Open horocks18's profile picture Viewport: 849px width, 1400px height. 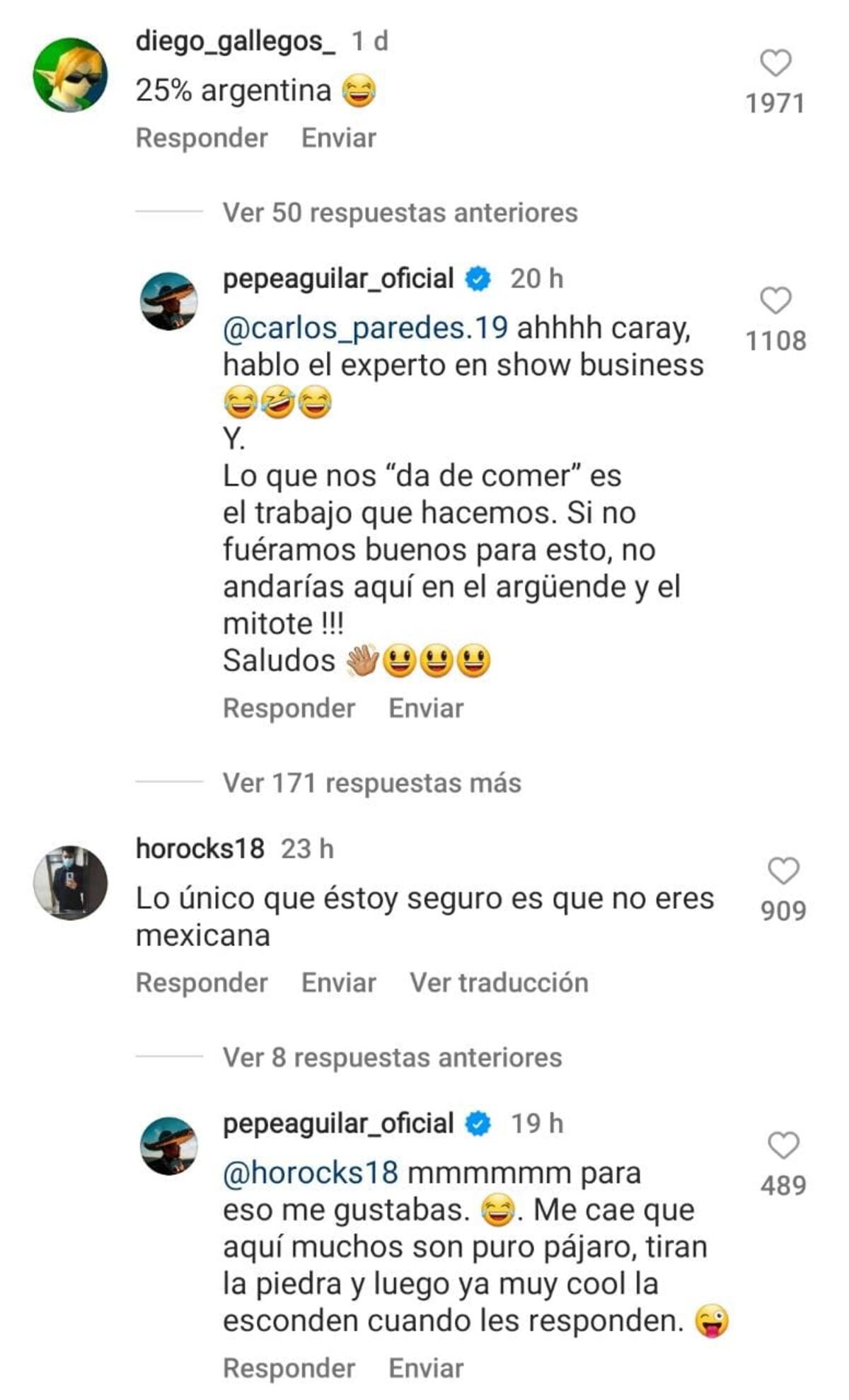coord(71,882)
